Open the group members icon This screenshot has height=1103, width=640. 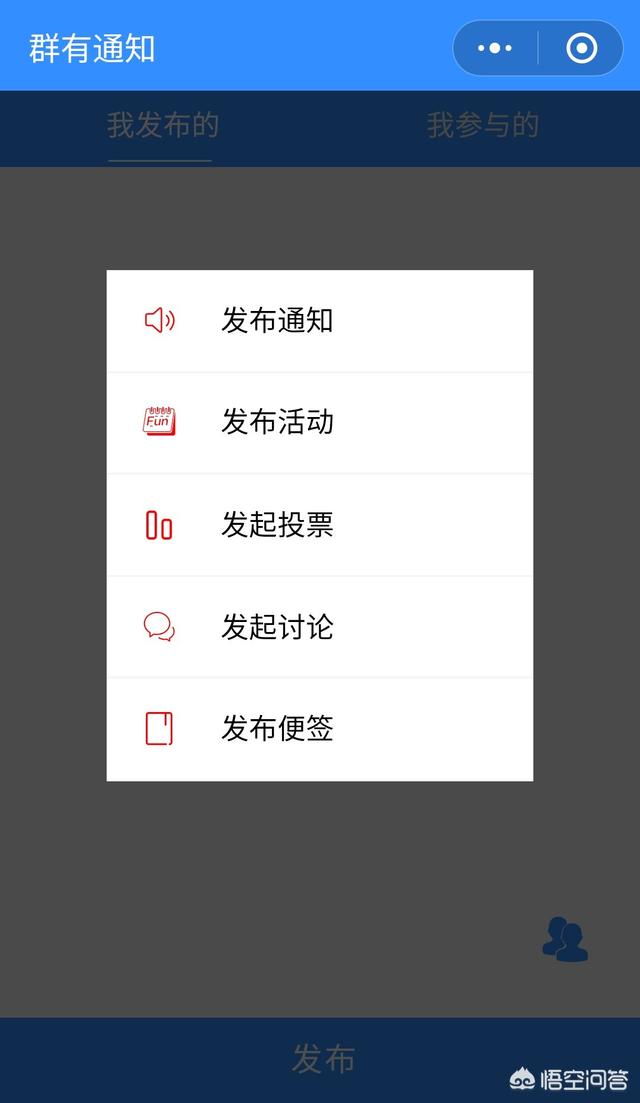point(564,939)
